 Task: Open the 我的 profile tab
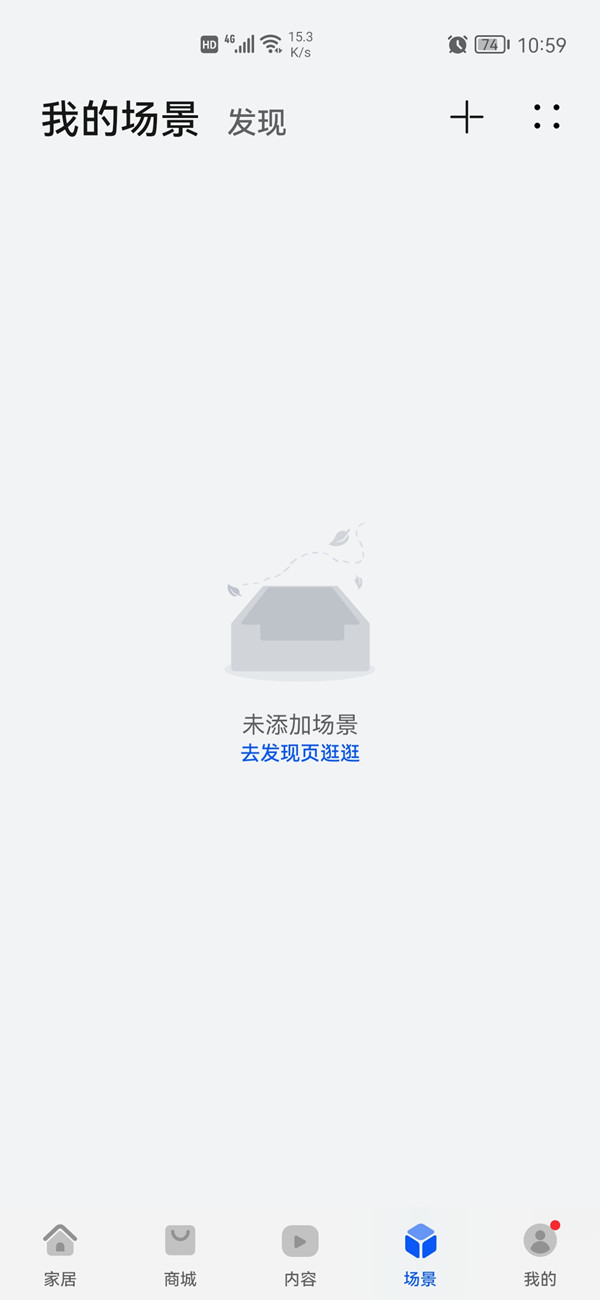click(x=540, y=1254)
